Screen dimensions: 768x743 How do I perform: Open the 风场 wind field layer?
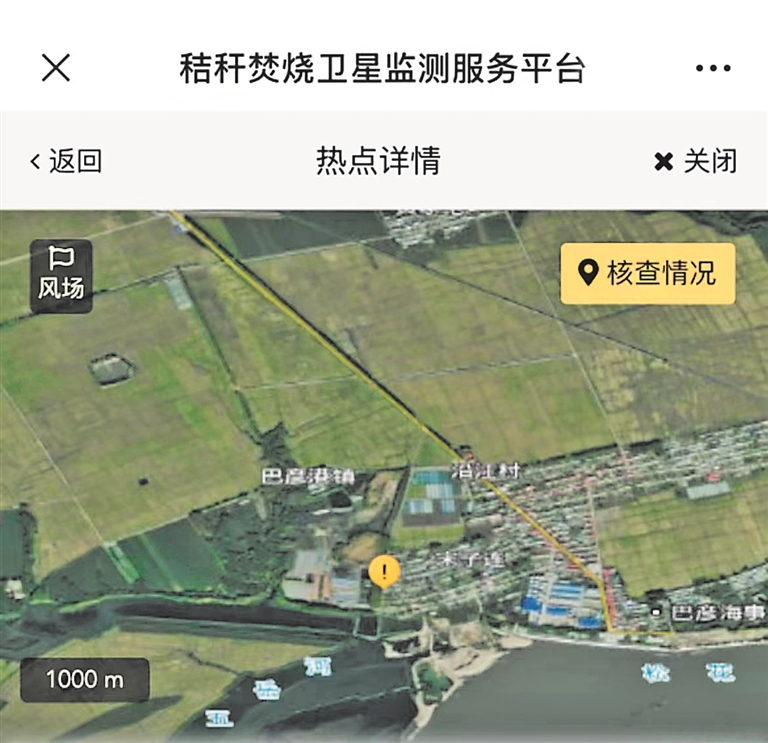[x=61, y=275]
